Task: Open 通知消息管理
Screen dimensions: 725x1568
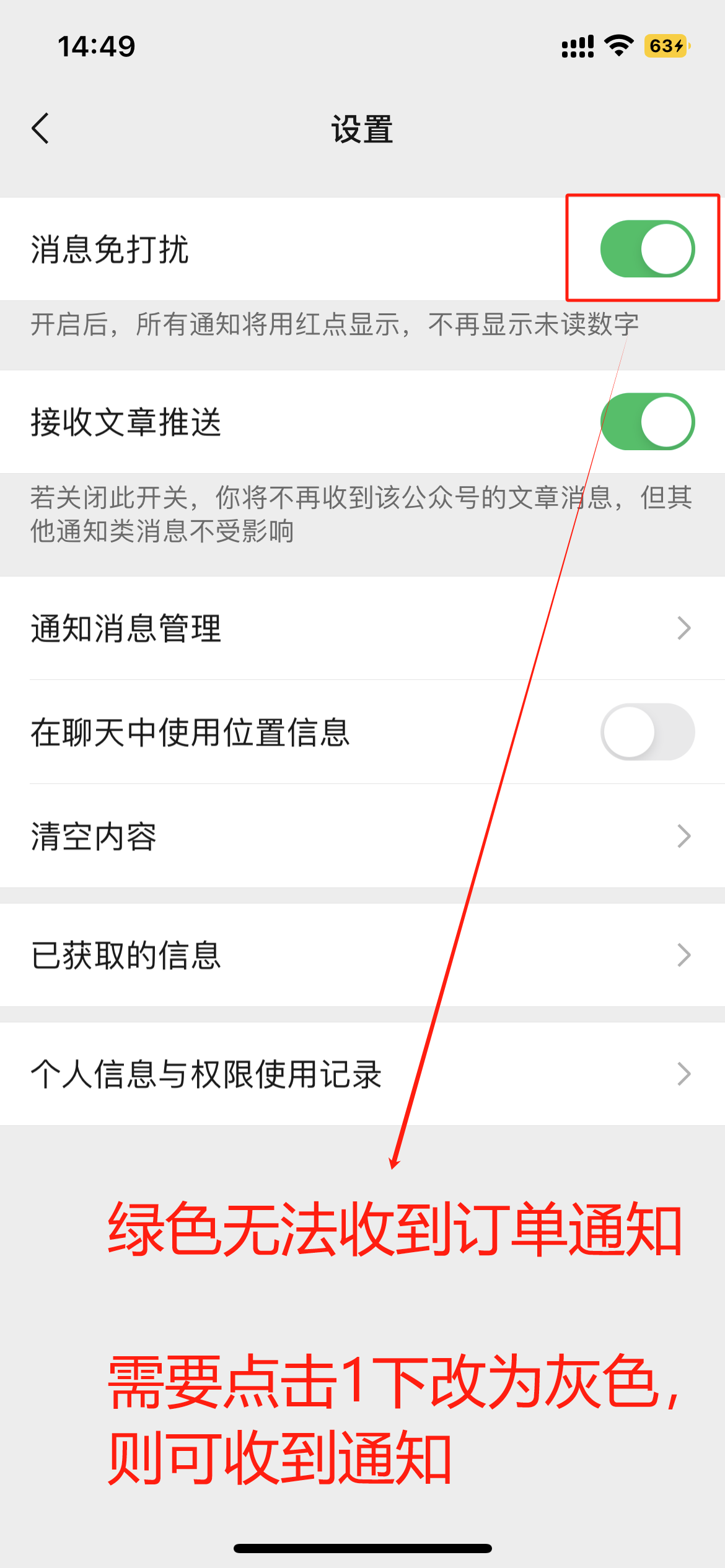Action: pos(362,628)
